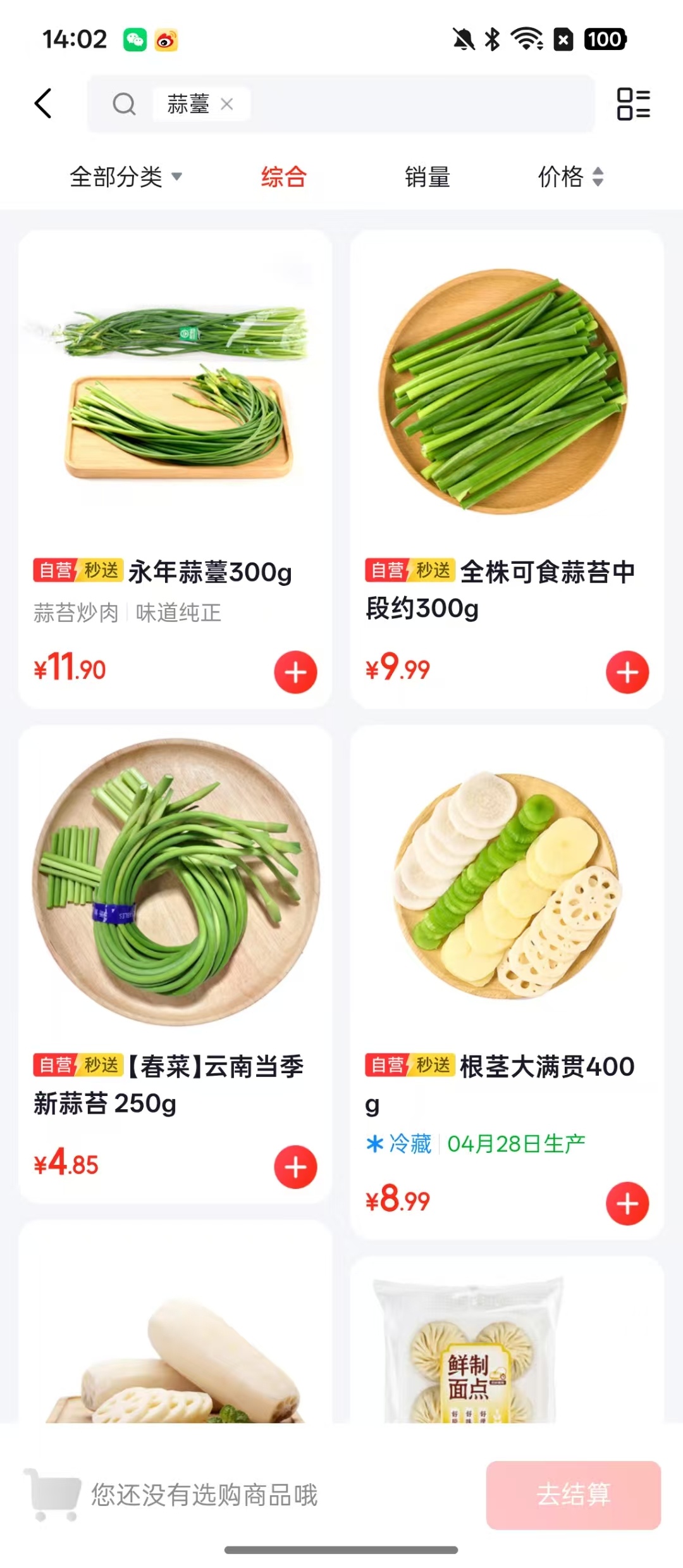Open the 永年蒜薹300g product card
This screenshot has height=1568, width=683.
(175, 469)
